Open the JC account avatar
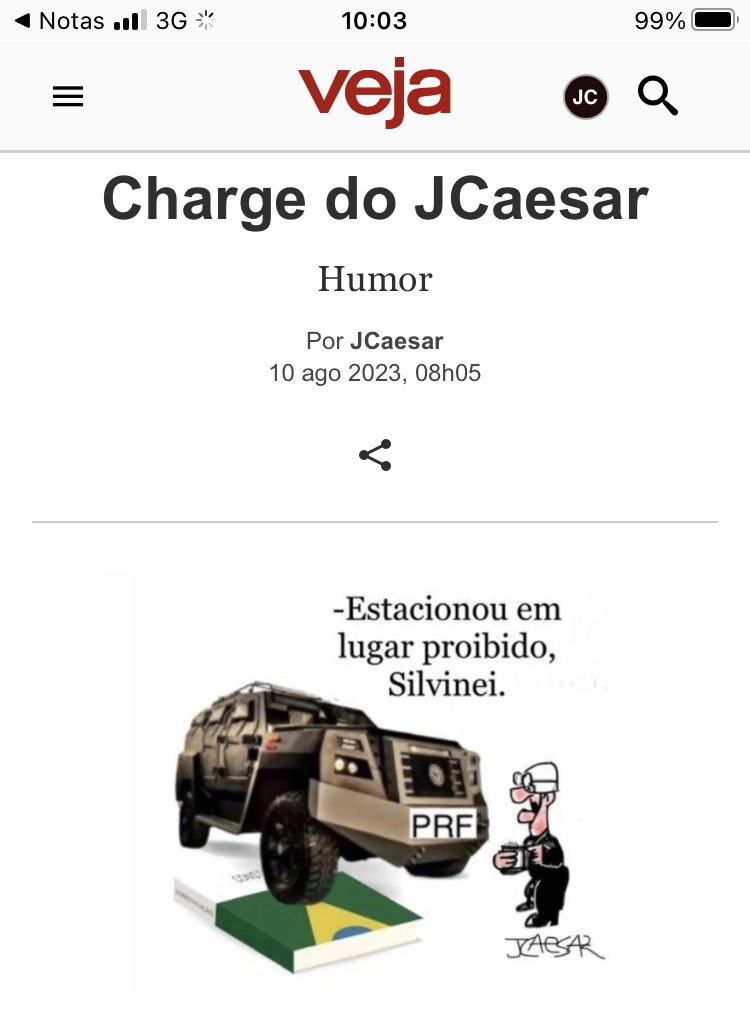 585,98
